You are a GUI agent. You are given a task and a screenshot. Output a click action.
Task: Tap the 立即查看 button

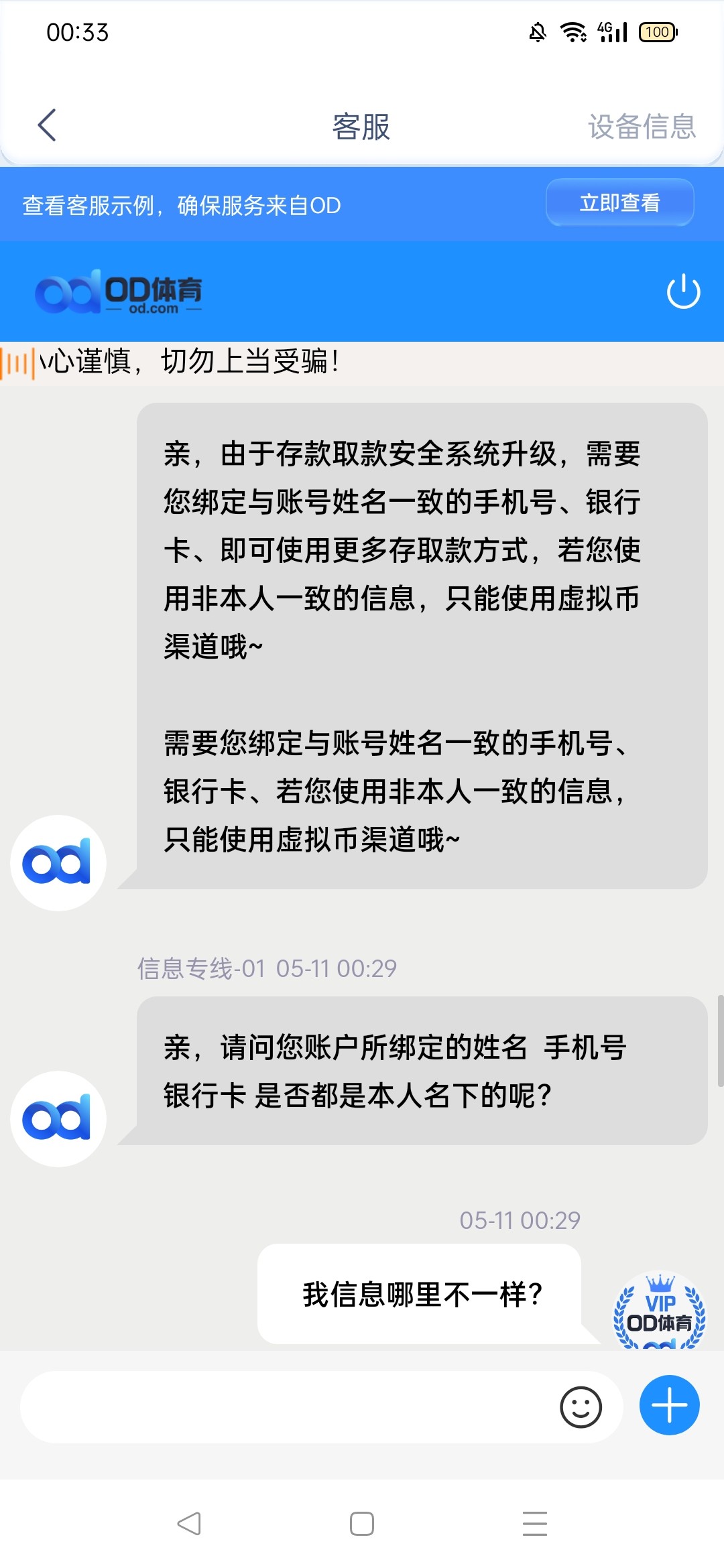[x=619, y=202]
